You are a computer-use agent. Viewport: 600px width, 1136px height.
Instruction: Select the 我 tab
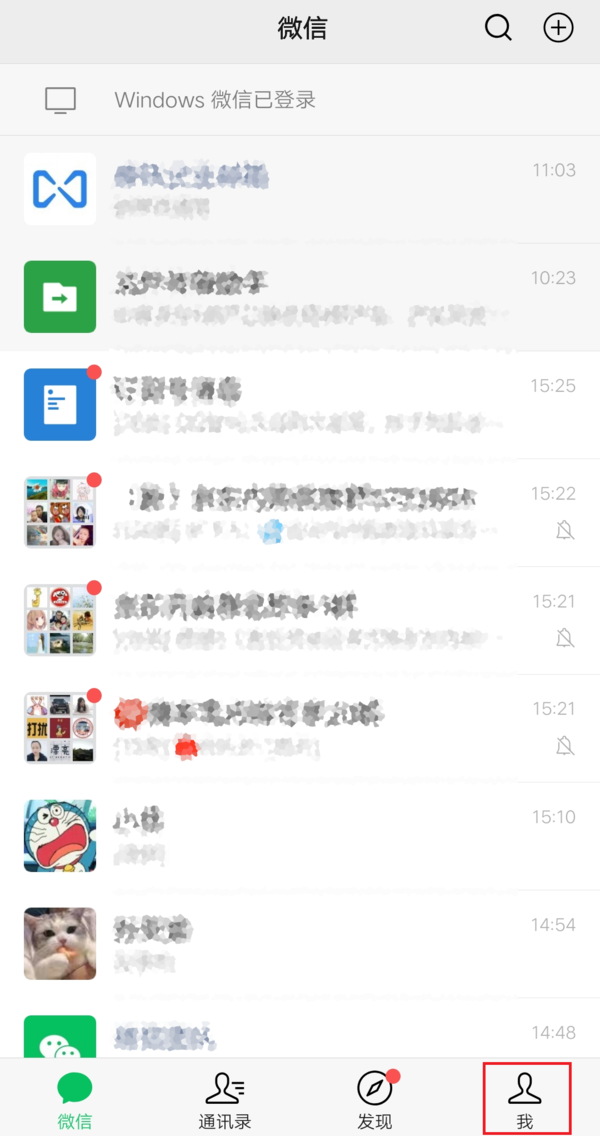tap(525, 1098)
